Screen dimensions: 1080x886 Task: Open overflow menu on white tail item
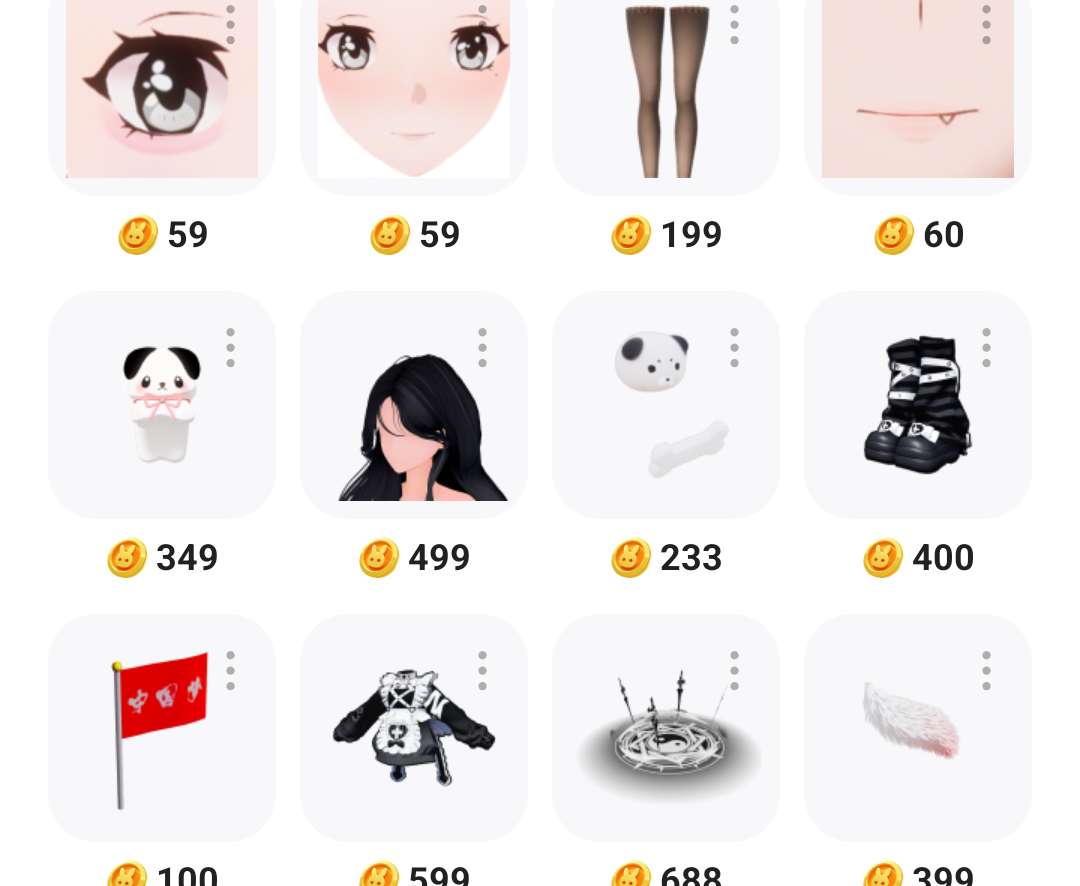(987, 671)
